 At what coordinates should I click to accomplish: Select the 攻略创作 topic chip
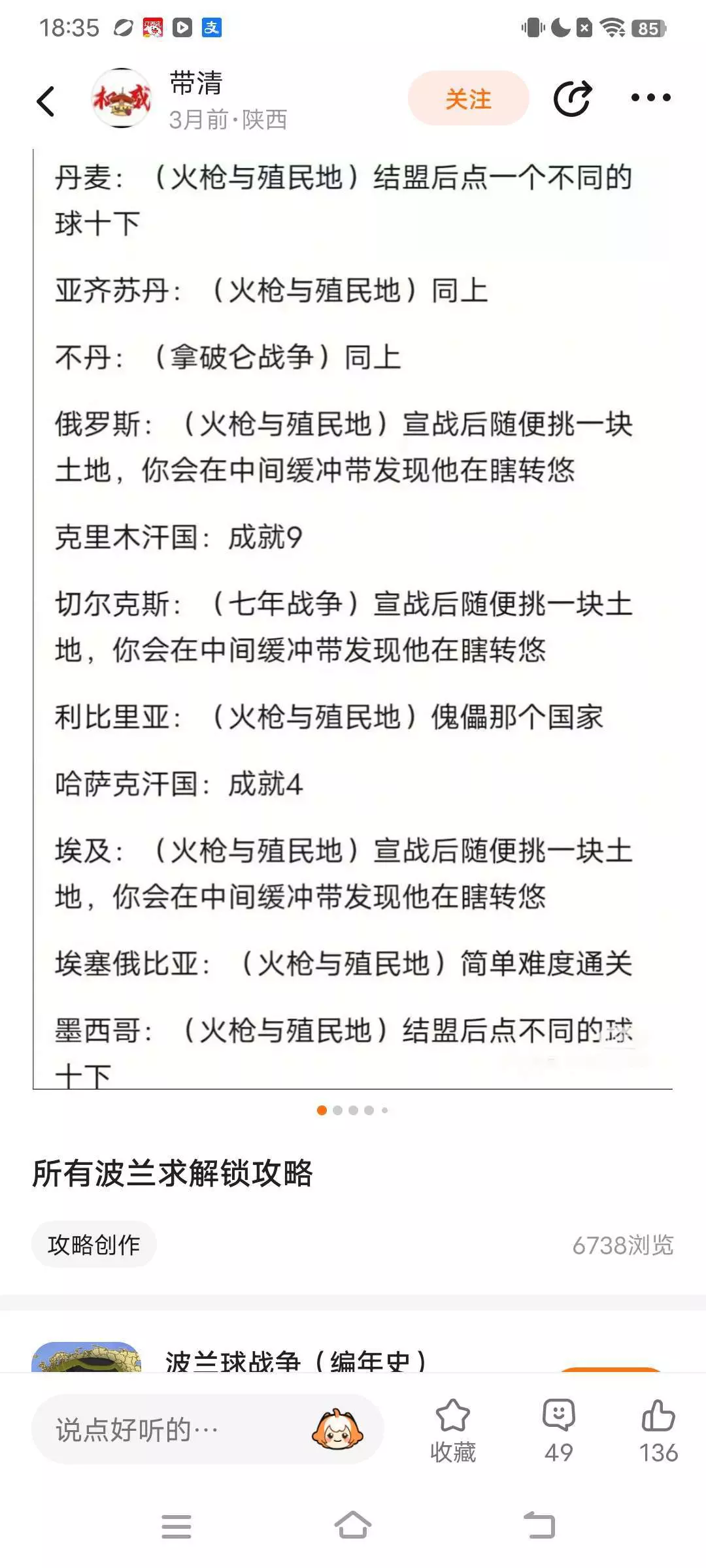[x=94, y=1245]
